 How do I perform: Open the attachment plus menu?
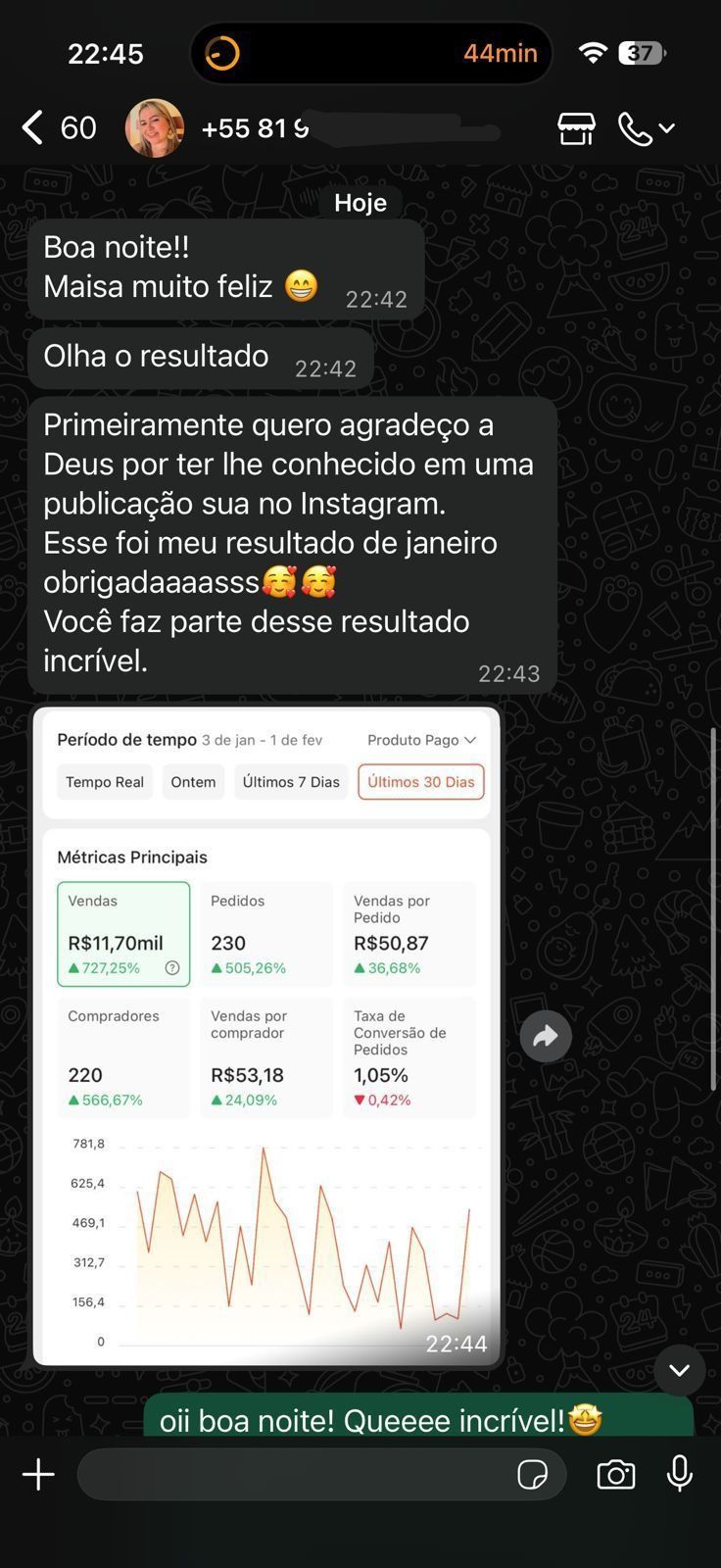tap(39, 1474)
